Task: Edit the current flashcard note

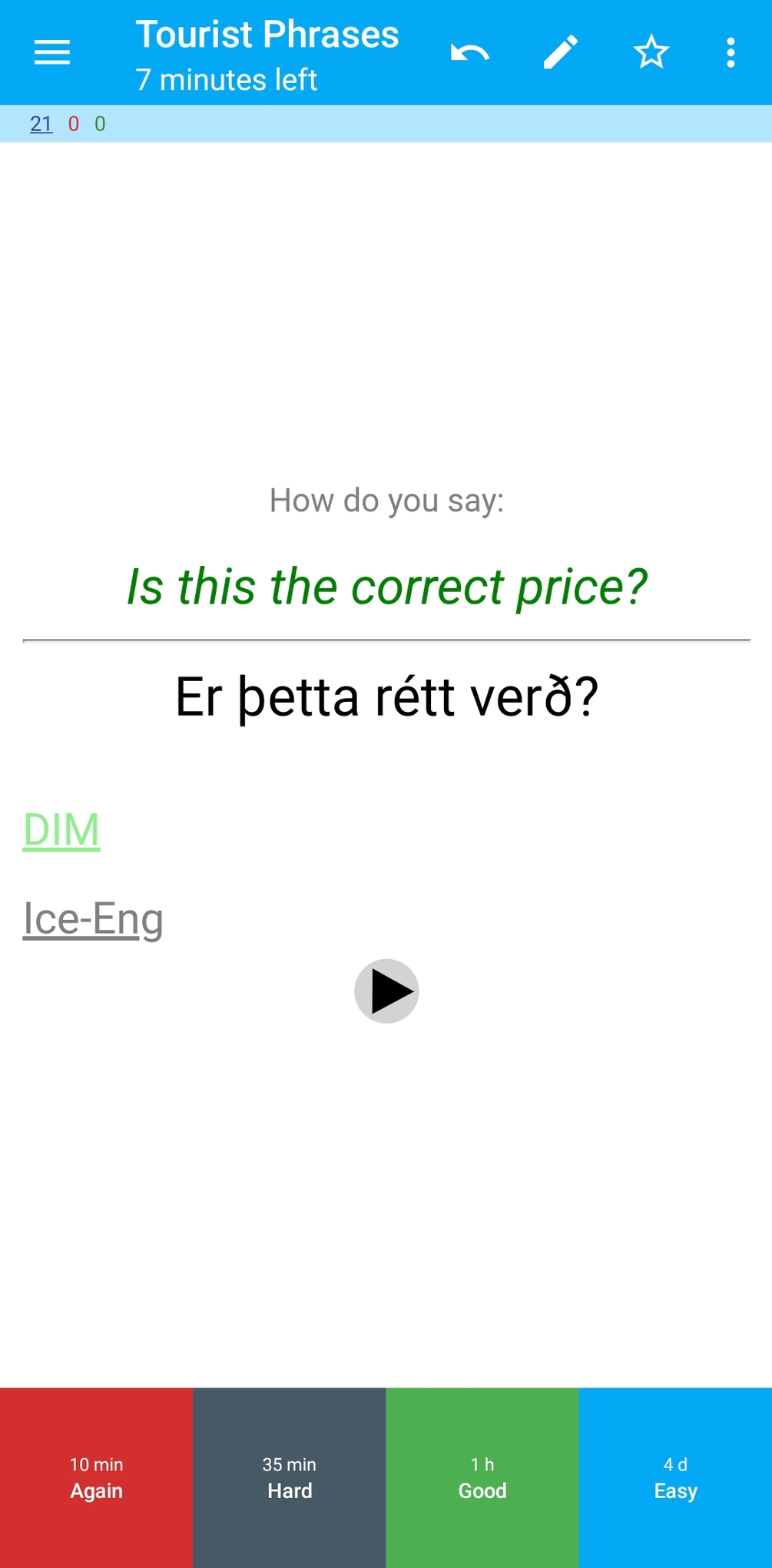Action: click(x=561, y=52)
